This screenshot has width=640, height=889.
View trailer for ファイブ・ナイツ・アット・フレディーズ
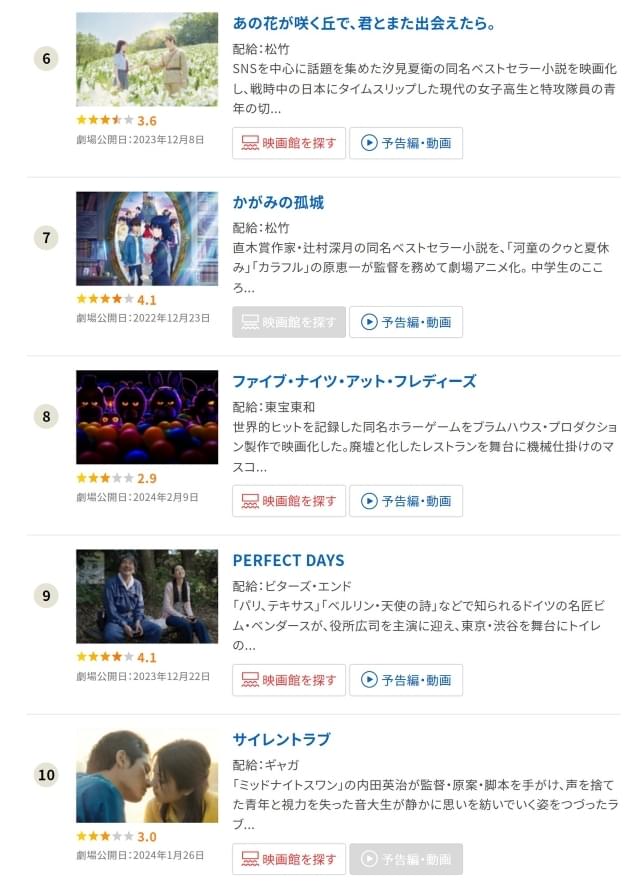pyautogui.click(x=406, y=501)
